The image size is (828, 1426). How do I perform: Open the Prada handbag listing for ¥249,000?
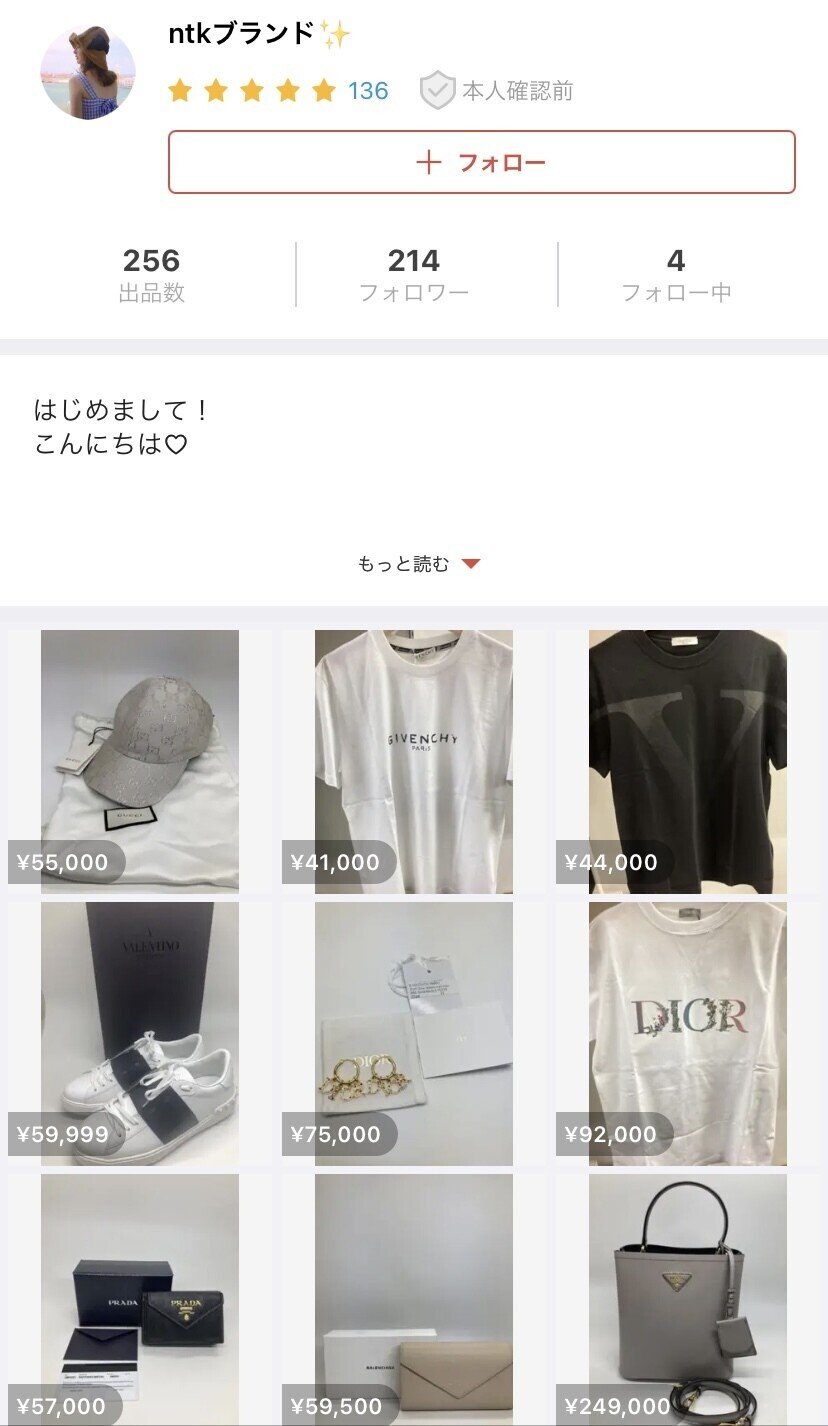click(x=688, y=1300)
